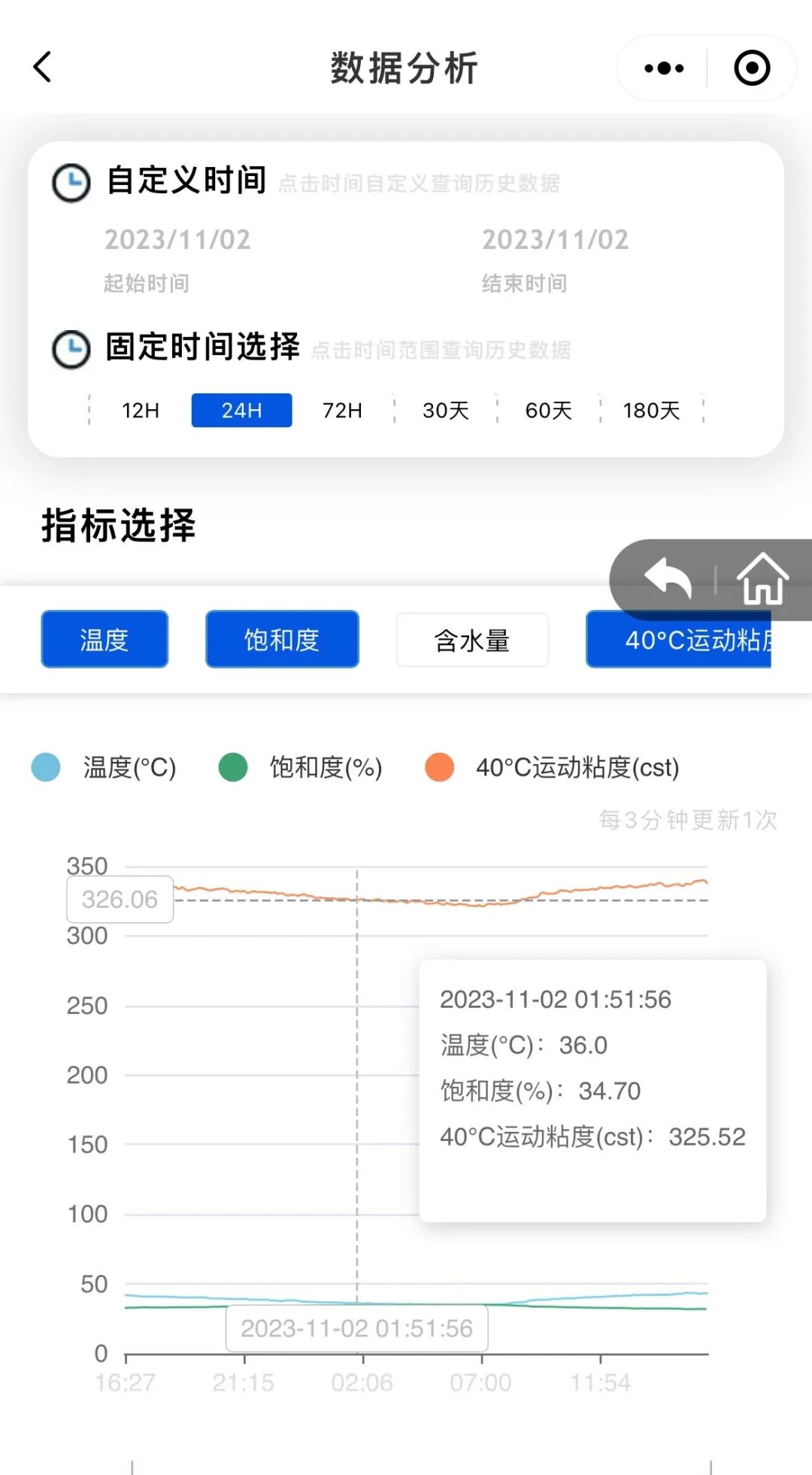Screen dimensions: 812x1475
Task: Click the circular capsule close icon
Action: tap(751, 68)
